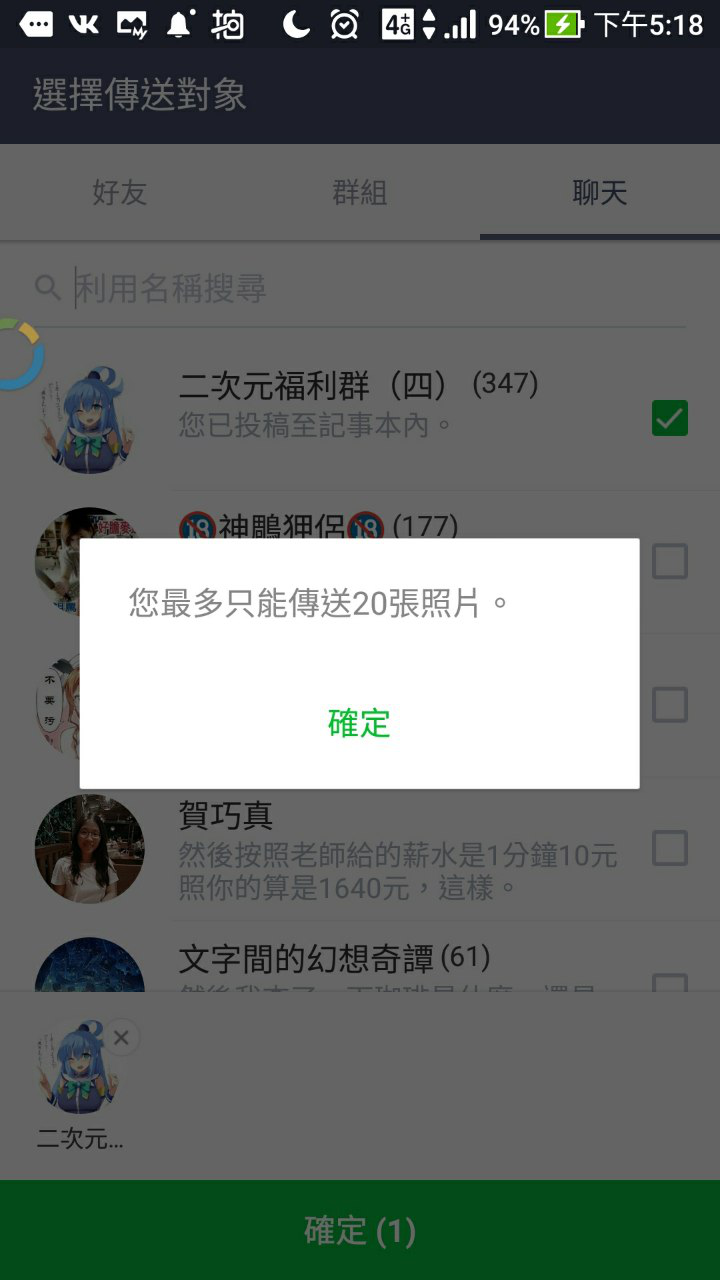Remove selected 二次元 recipient with the X
This screenshot has height=1280, width=720.
pos(121,1039)
